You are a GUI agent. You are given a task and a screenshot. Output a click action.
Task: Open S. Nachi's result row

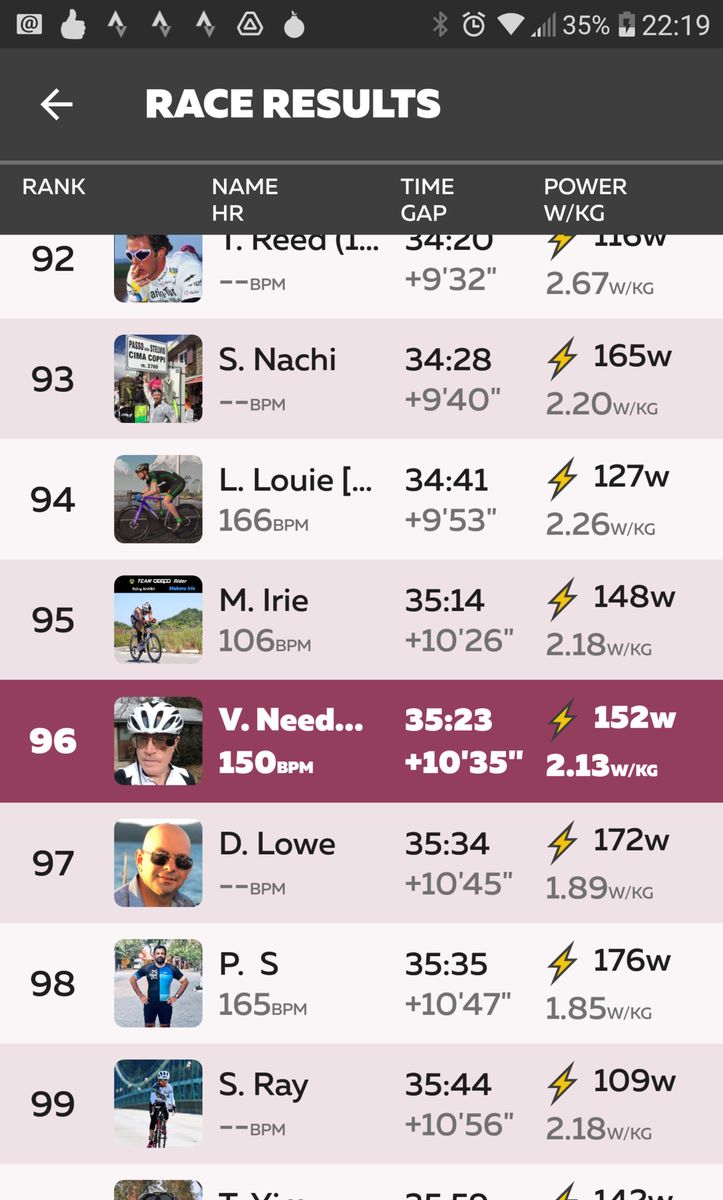361,379
